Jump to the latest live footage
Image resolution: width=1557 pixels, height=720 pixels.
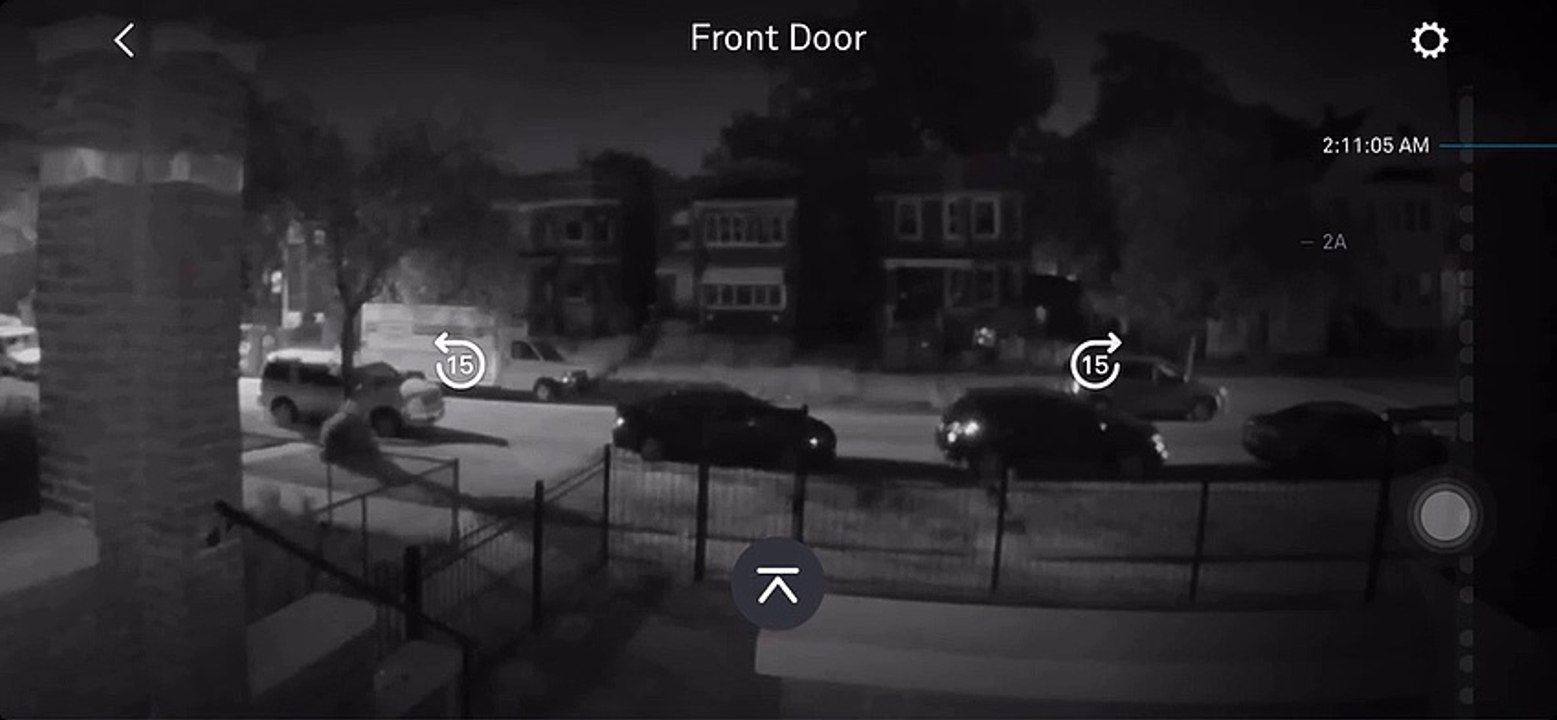pos(777,584)
